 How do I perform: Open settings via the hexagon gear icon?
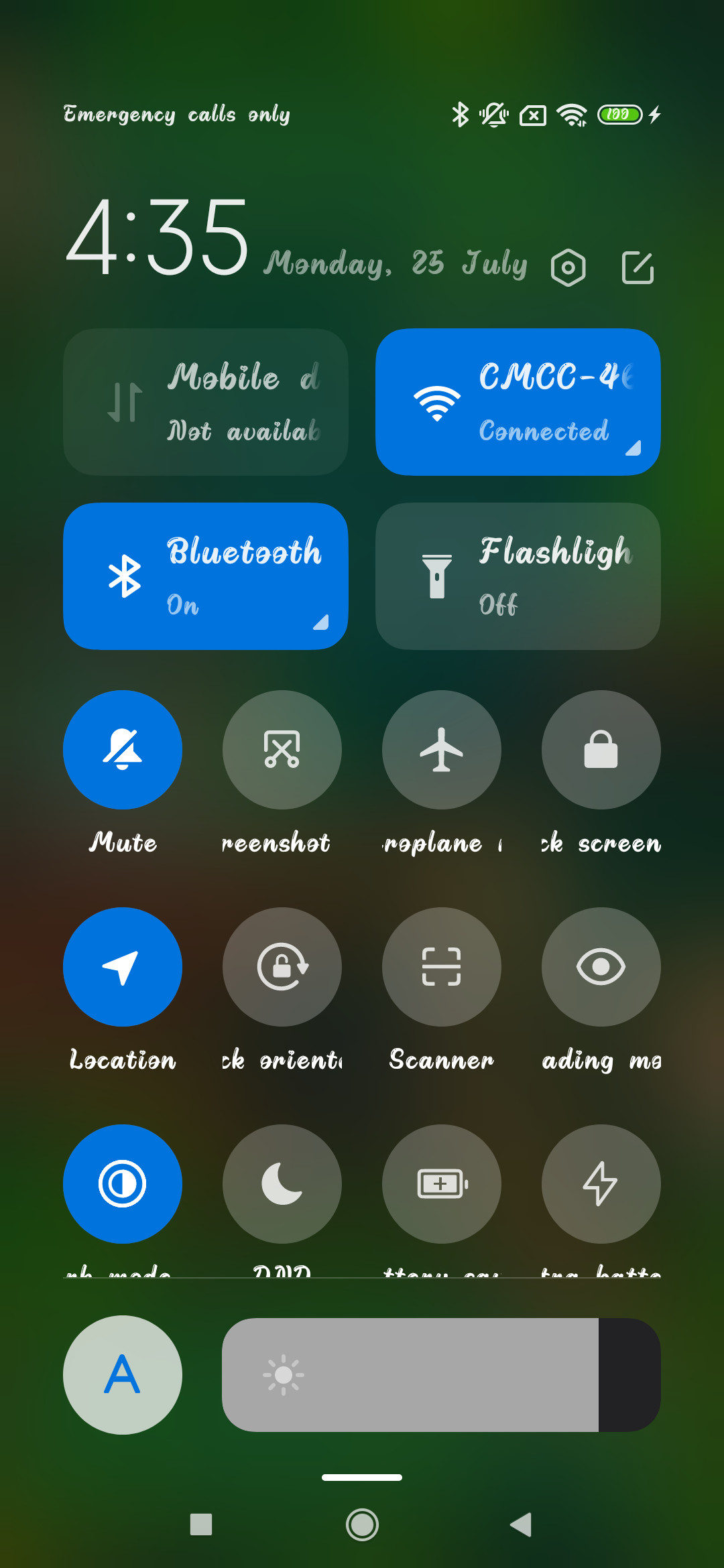568,268
